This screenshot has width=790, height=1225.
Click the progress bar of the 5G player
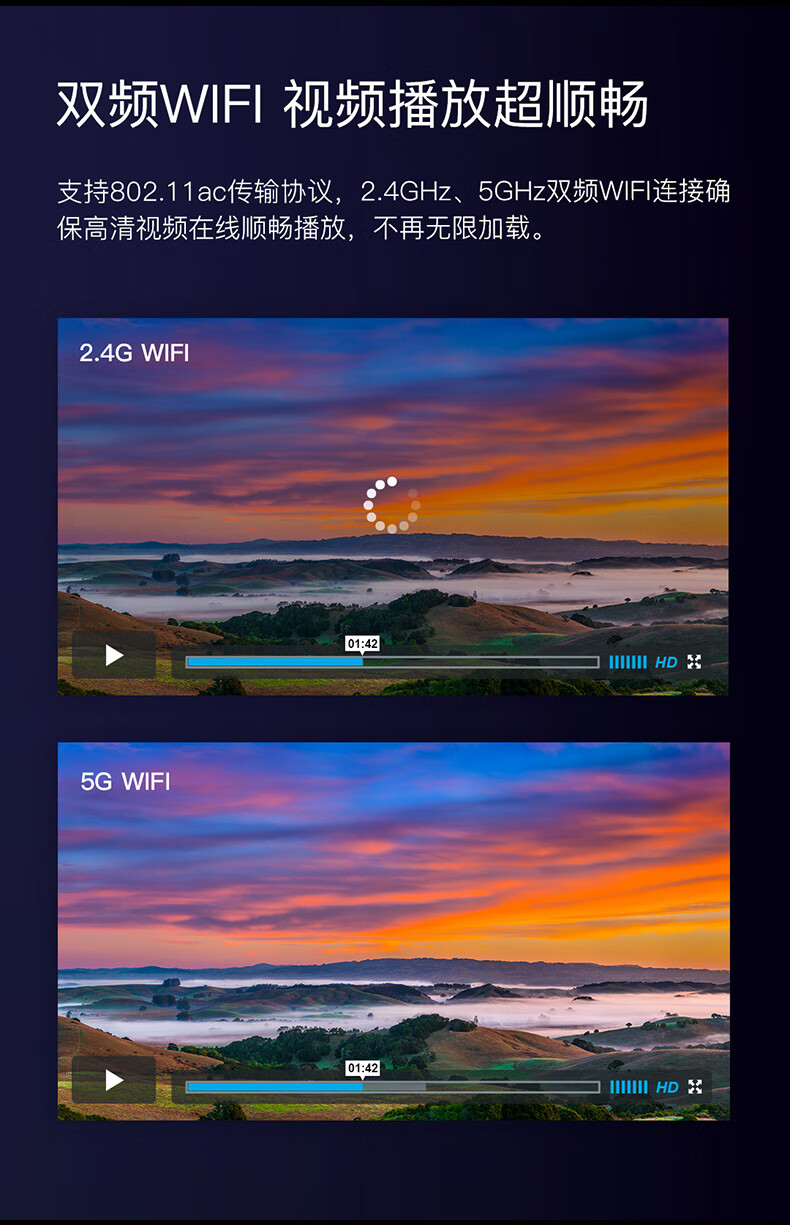tap(395, 1087)
